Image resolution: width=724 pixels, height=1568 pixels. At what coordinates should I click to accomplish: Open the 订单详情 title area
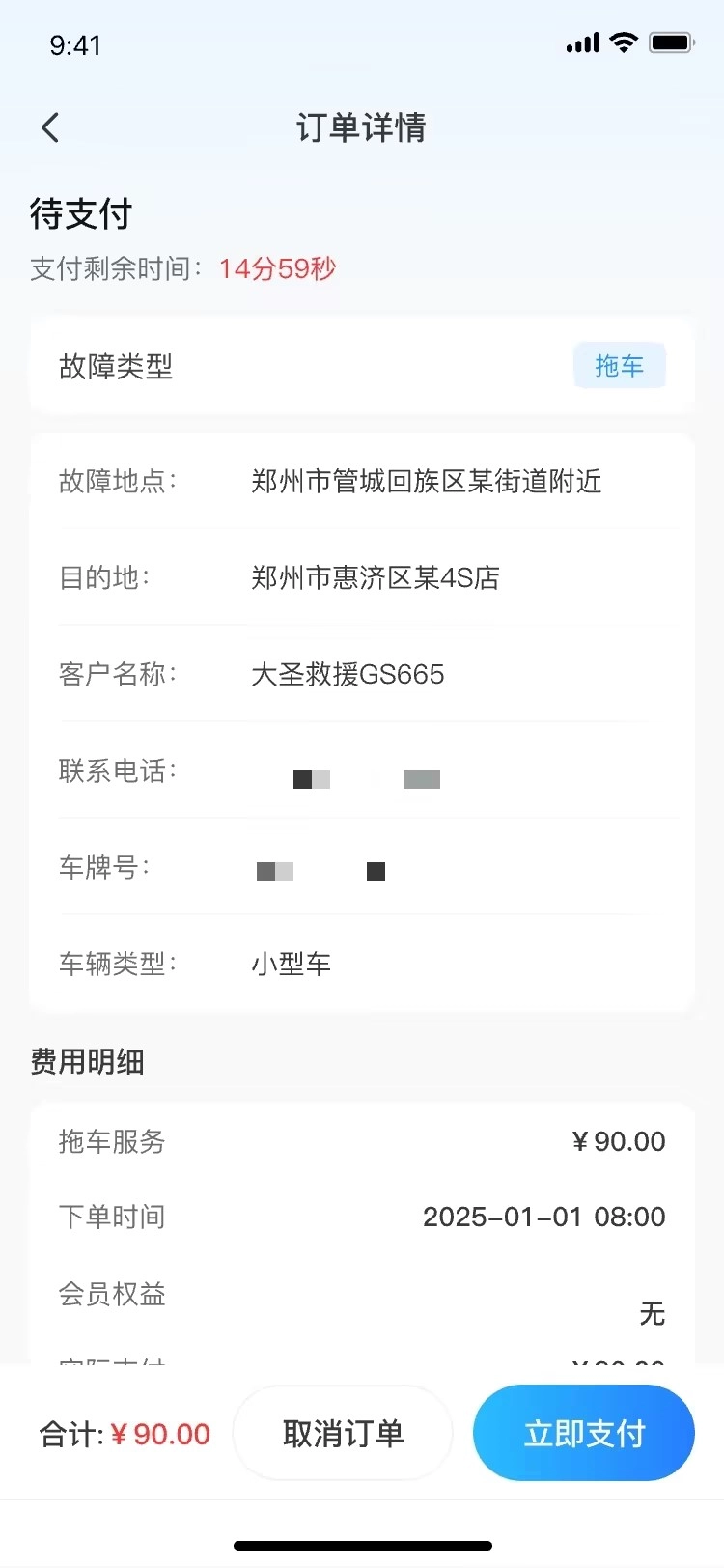tap(361, 128)
